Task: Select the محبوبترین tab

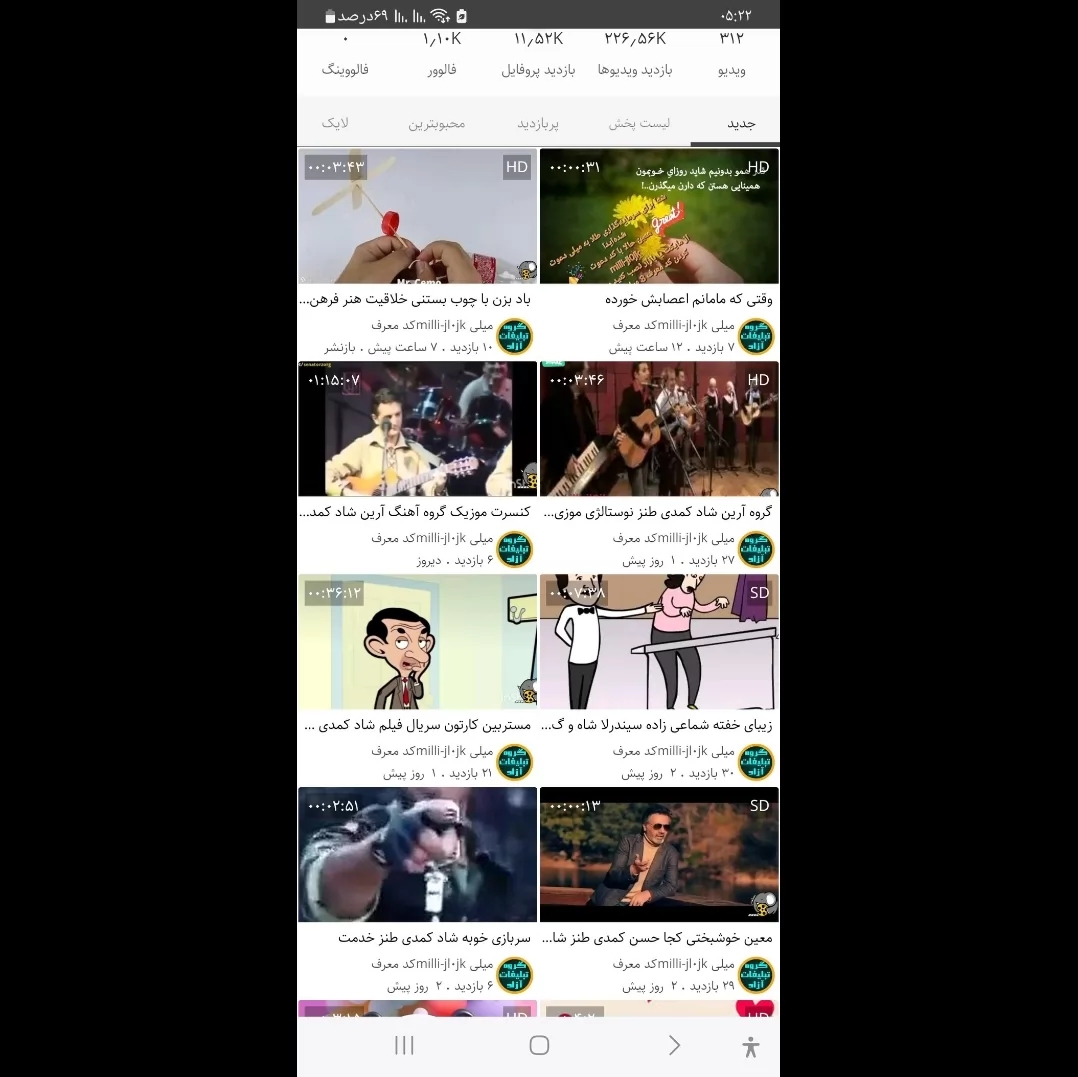Action: [x=436, y=124]
